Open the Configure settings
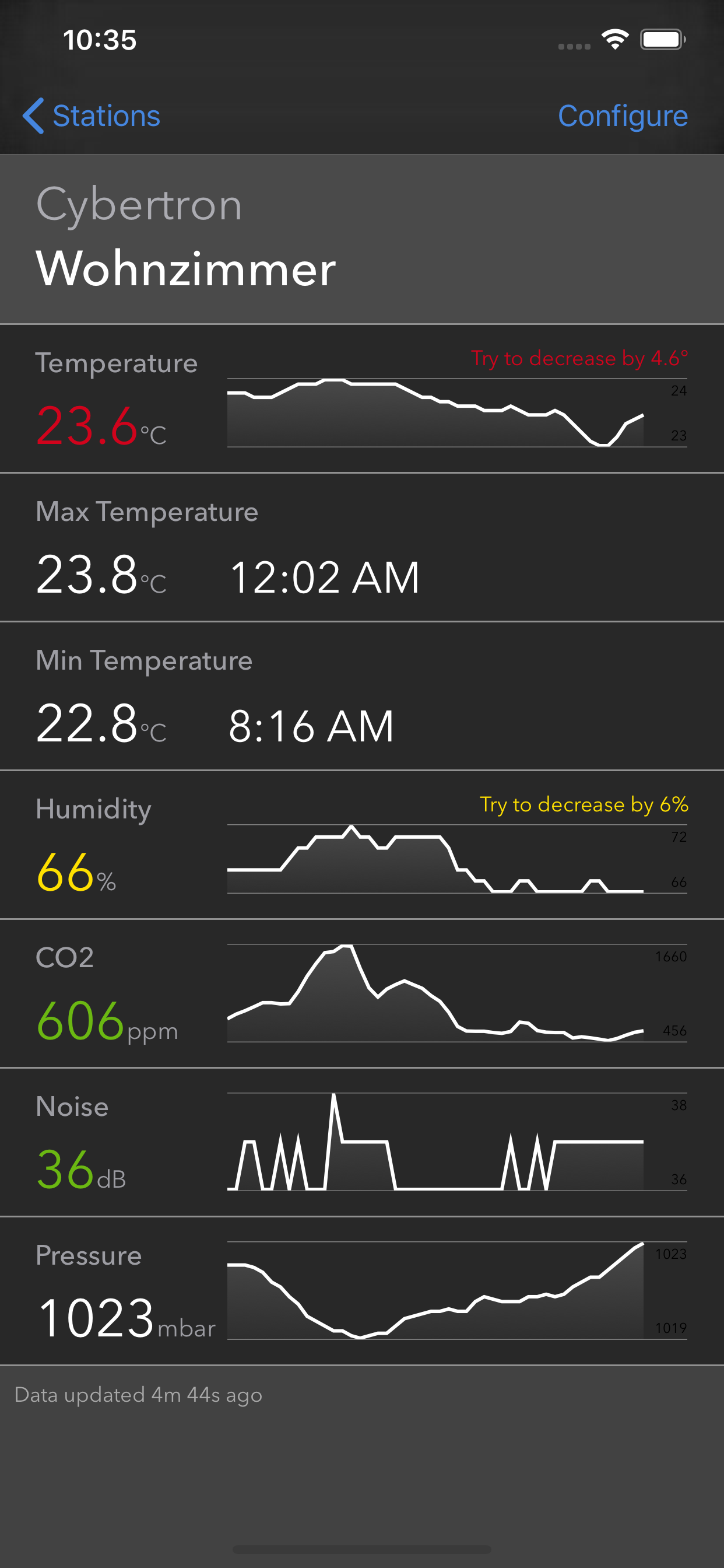This screenshot has width=724, height=1568. [622, 116]
